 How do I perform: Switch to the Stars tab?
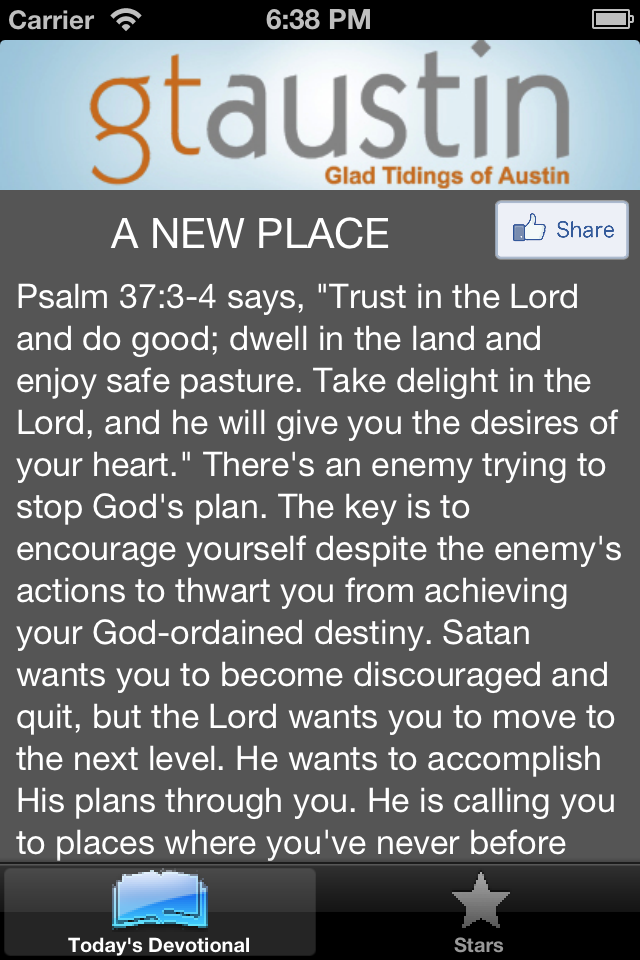(x=478, y=912)
